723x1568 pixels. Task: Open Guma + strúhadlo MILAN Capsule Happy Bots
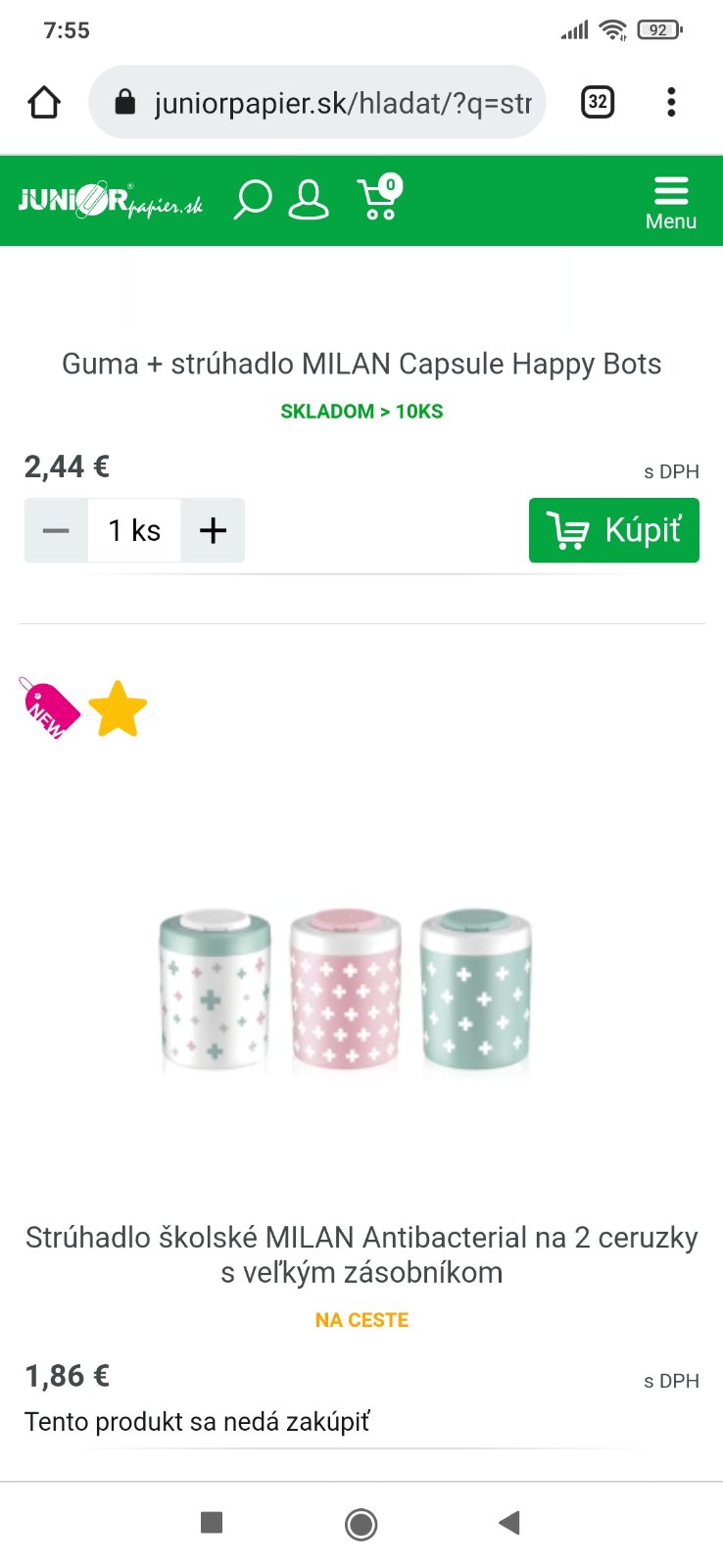pyautogui.click(x=361, y=364)
